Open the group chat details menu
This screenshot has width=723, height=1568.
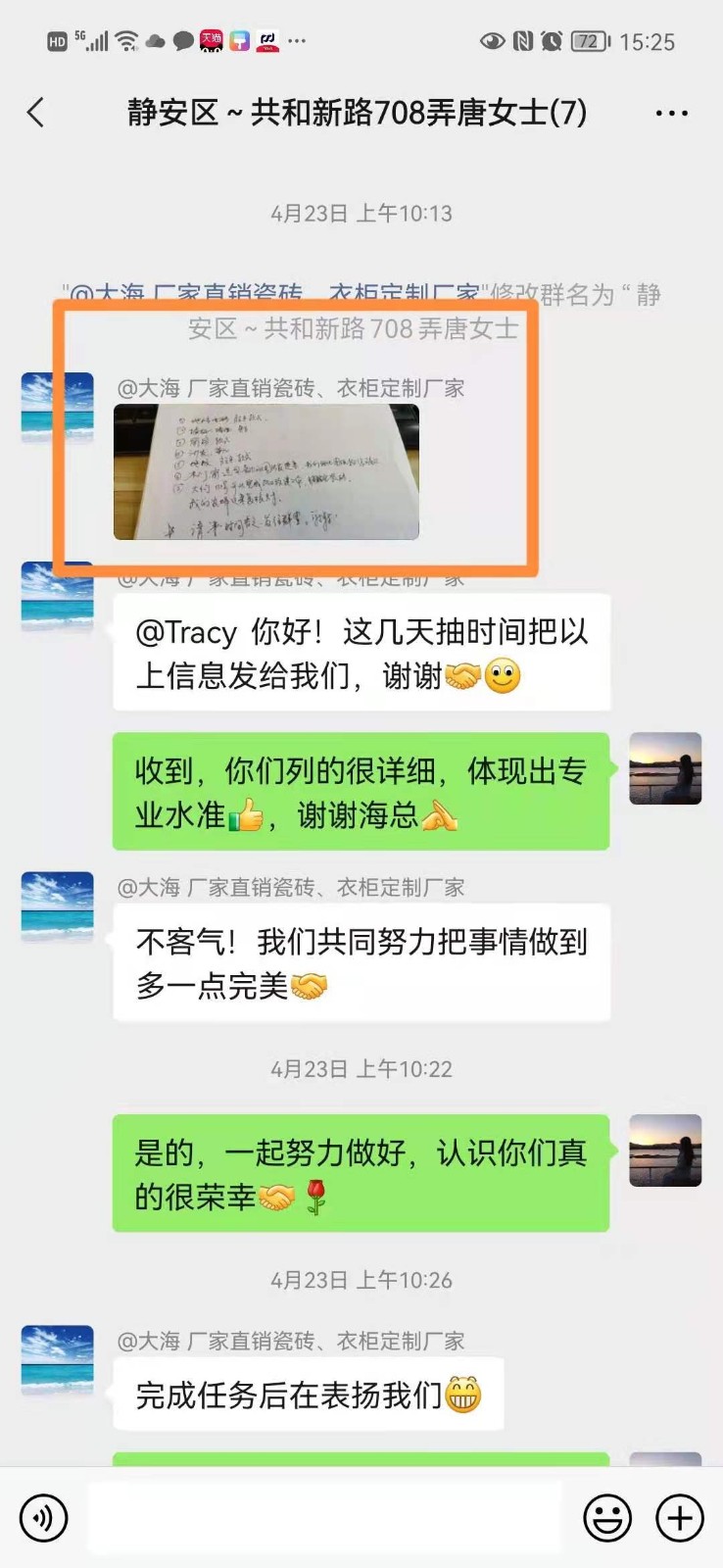click(x=671, y=113)
